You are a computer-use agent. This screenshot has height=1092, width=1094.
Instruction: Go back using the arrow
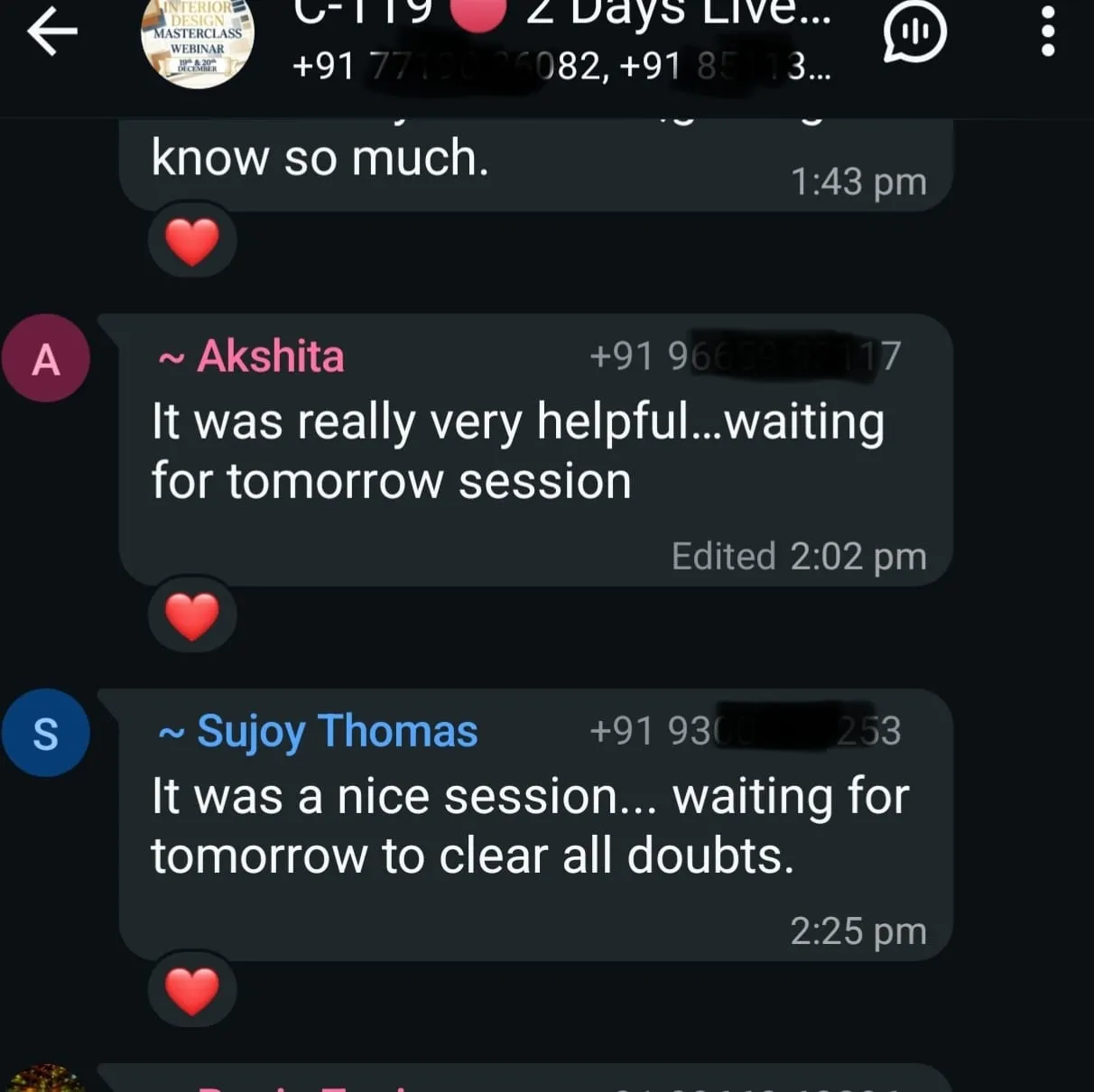(51, 33)
